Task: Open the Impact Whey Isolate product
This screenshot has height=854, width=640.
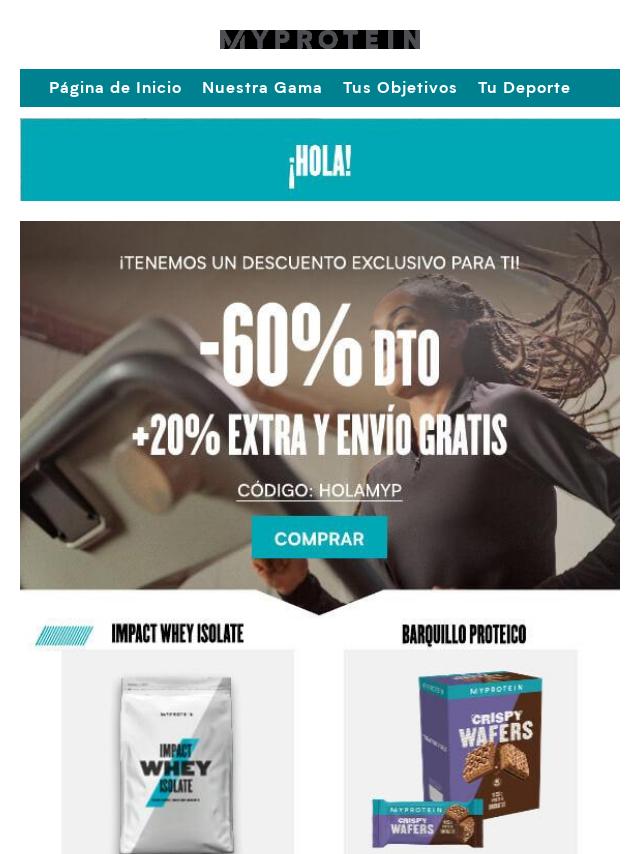Action: coord(178,750)
